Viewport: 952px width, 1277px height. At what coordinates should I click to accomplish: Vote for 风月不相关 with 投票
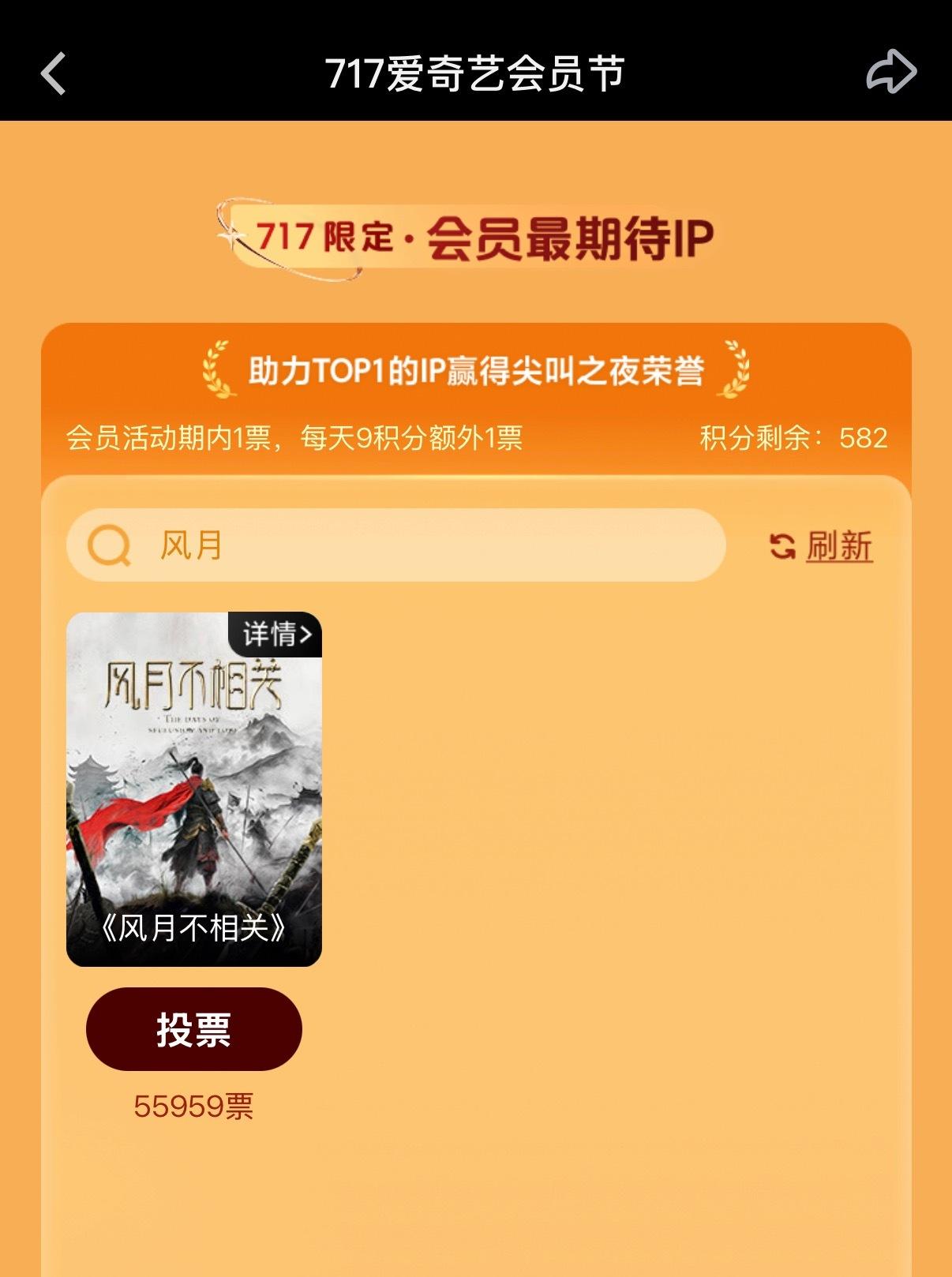pyautogui.click(x=193, y=1029)
